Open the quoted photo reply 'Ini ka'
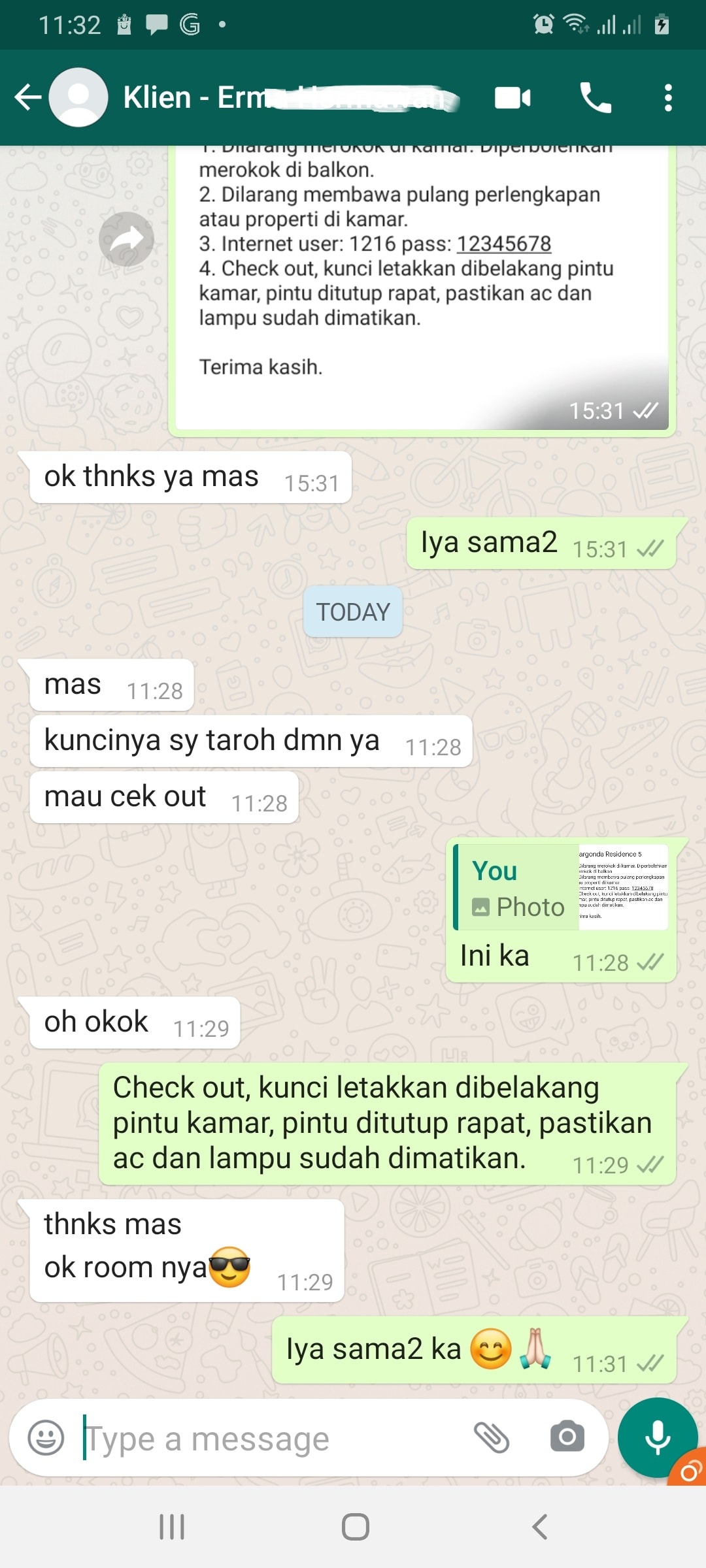This screenshot has height=1568, width=706. pos(561,887)
